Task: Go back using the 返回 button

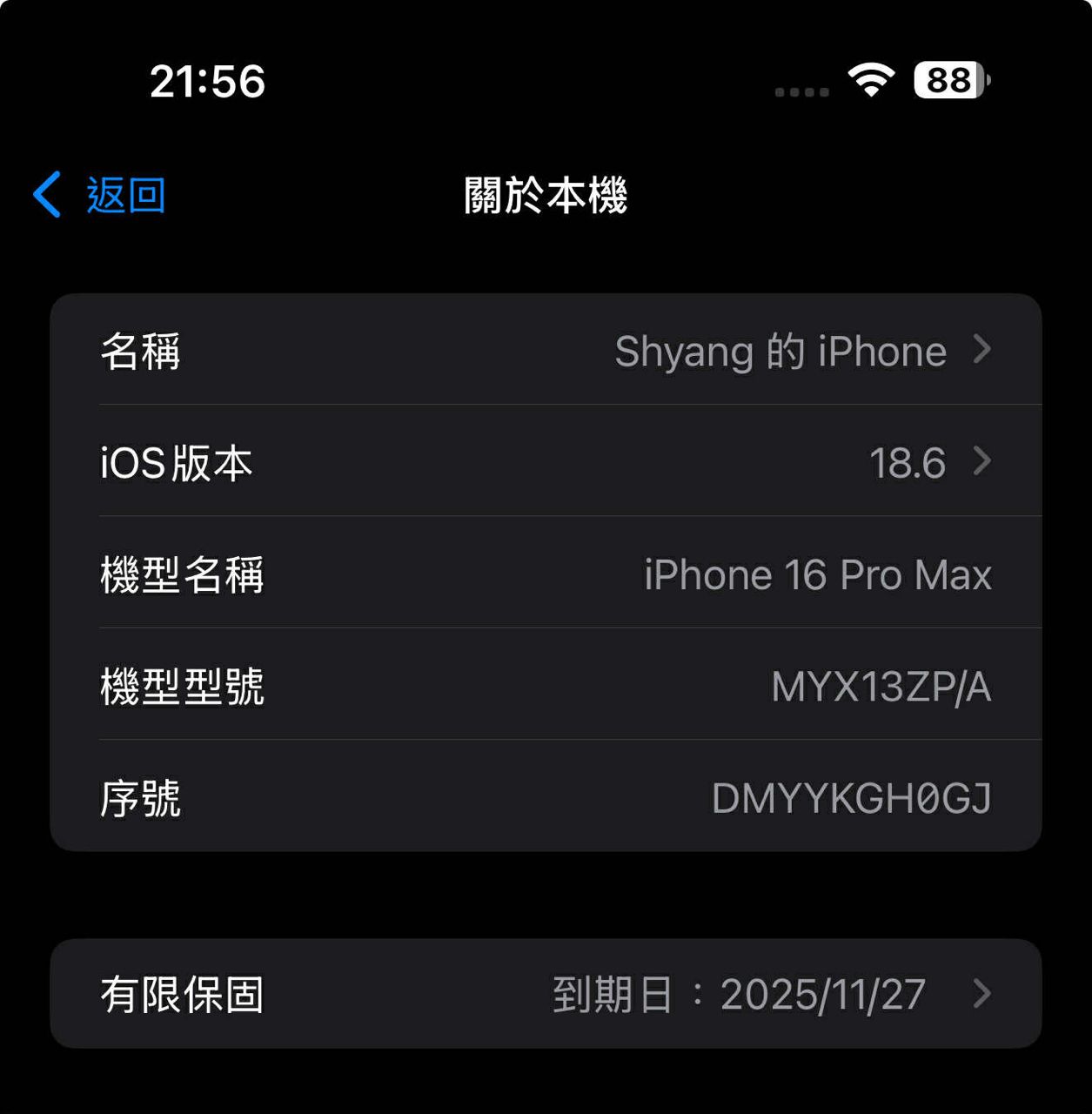Action: point(100,195)
